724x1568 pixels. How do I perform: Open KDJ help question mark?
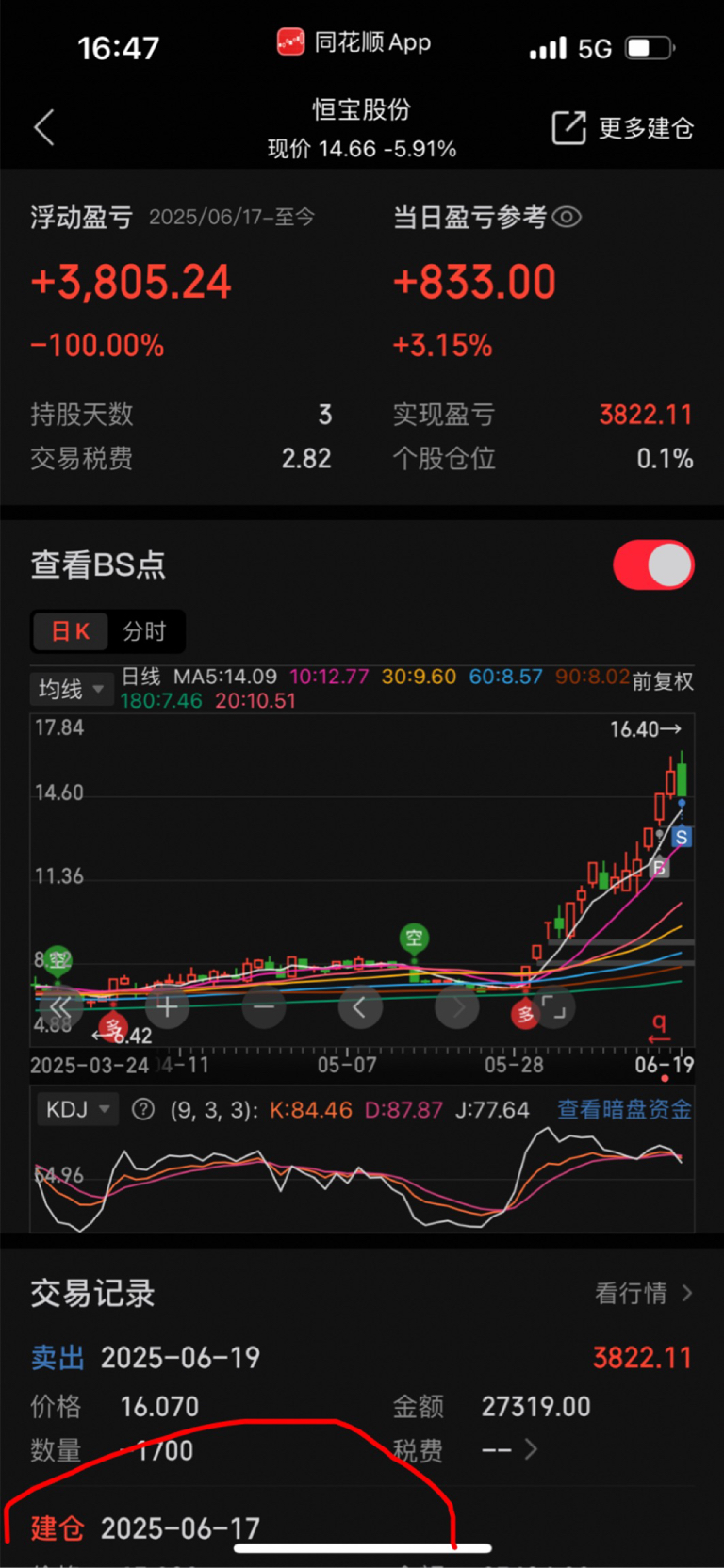[x=143, y=1109]
